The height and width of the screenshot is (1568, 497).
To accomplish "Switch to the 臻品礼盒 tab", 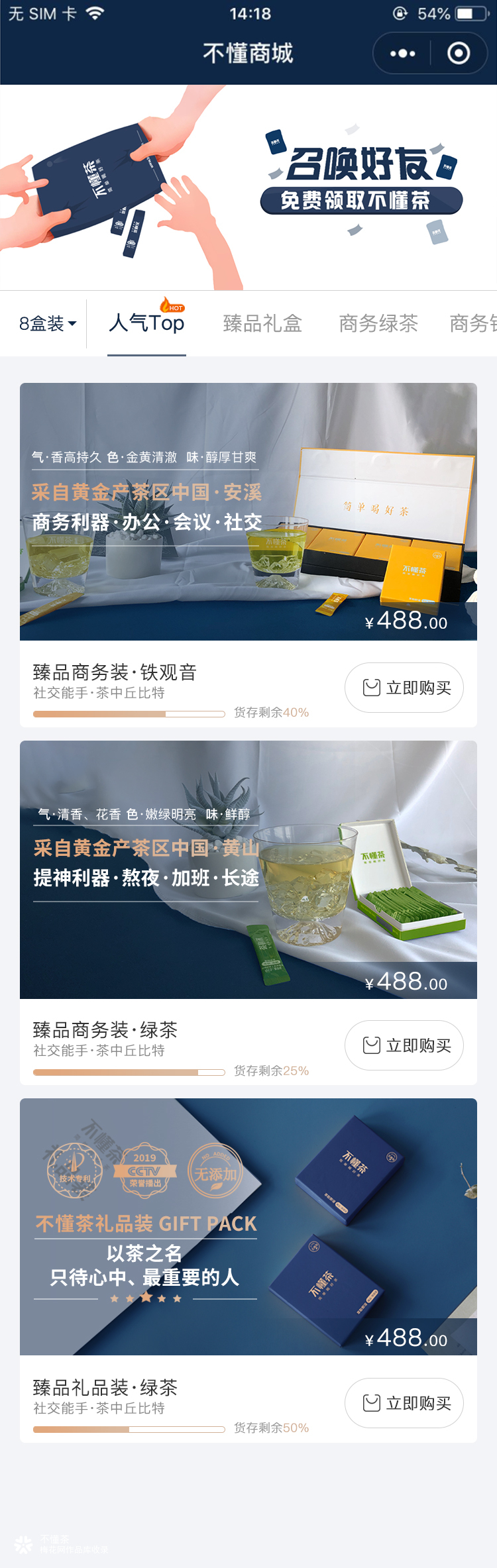I will tap(262, 323).
